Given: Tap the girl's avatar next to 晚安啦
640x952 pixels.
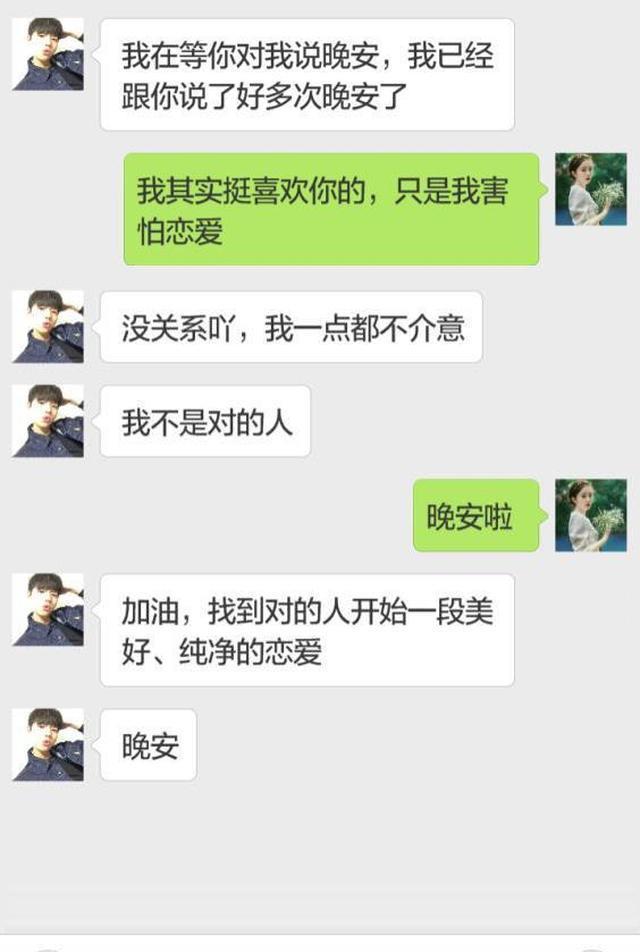Looking at the screenshot, I should (590, 515).
